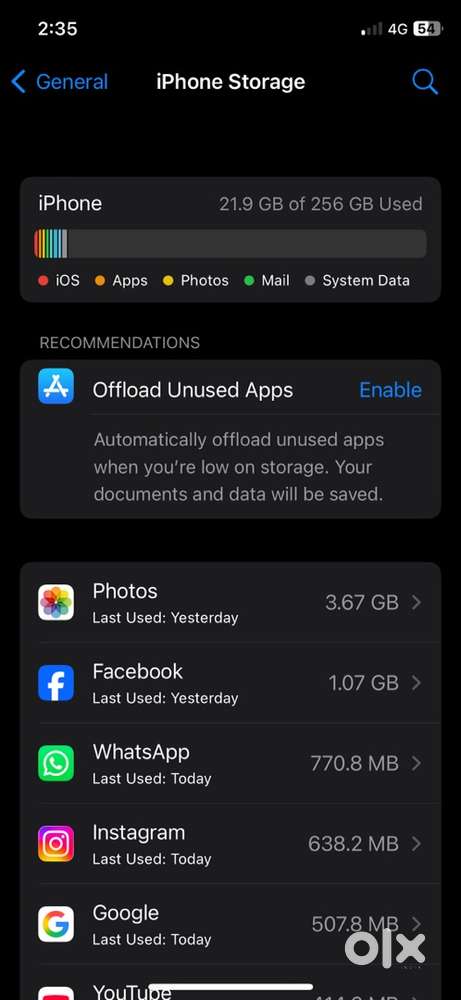
Task: Open Facebook storage details
Action: tap(230, 682)
